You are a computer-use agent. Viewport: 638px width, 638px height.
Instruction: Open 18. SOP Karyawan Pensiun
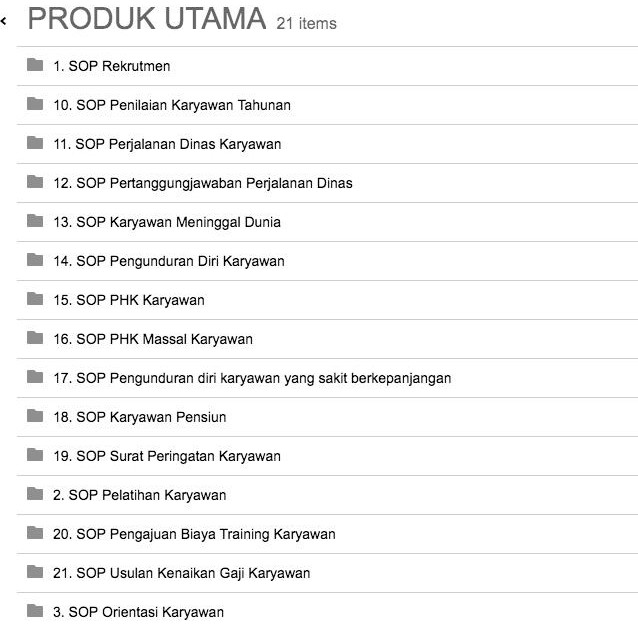(x=139, y=417)
